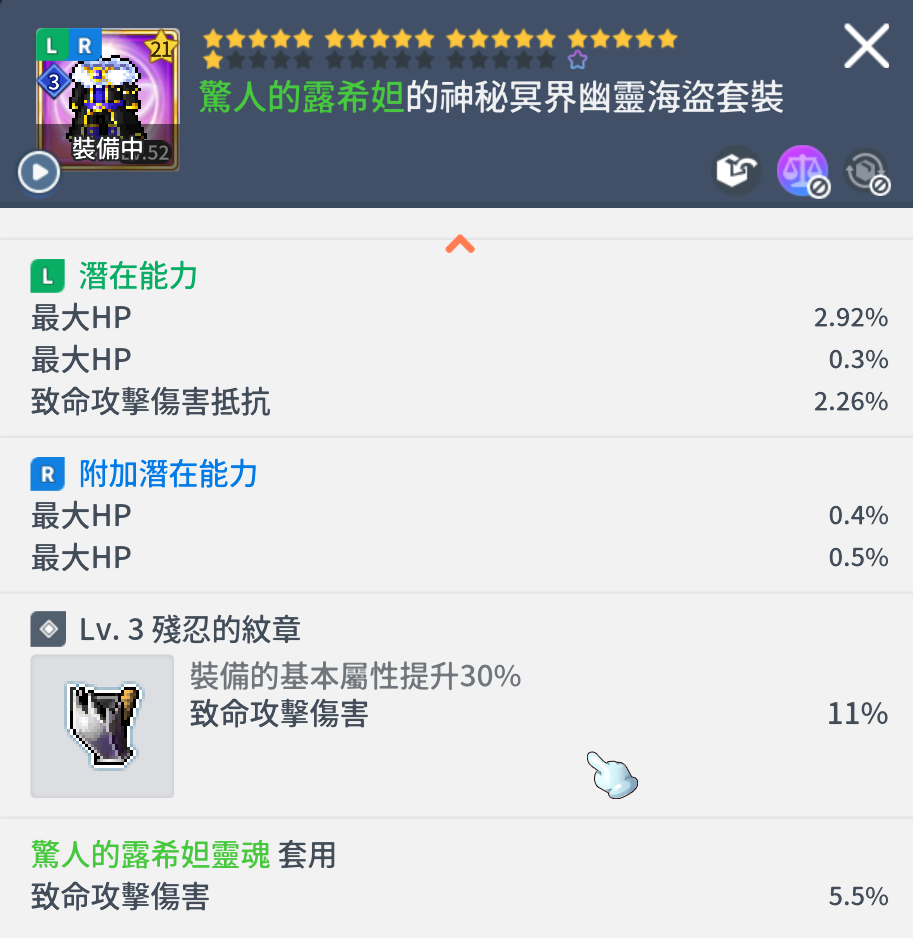Tap the ghost pirate outfit thumbnail
This screenshot has width=913, height=938.
point(108,99)
